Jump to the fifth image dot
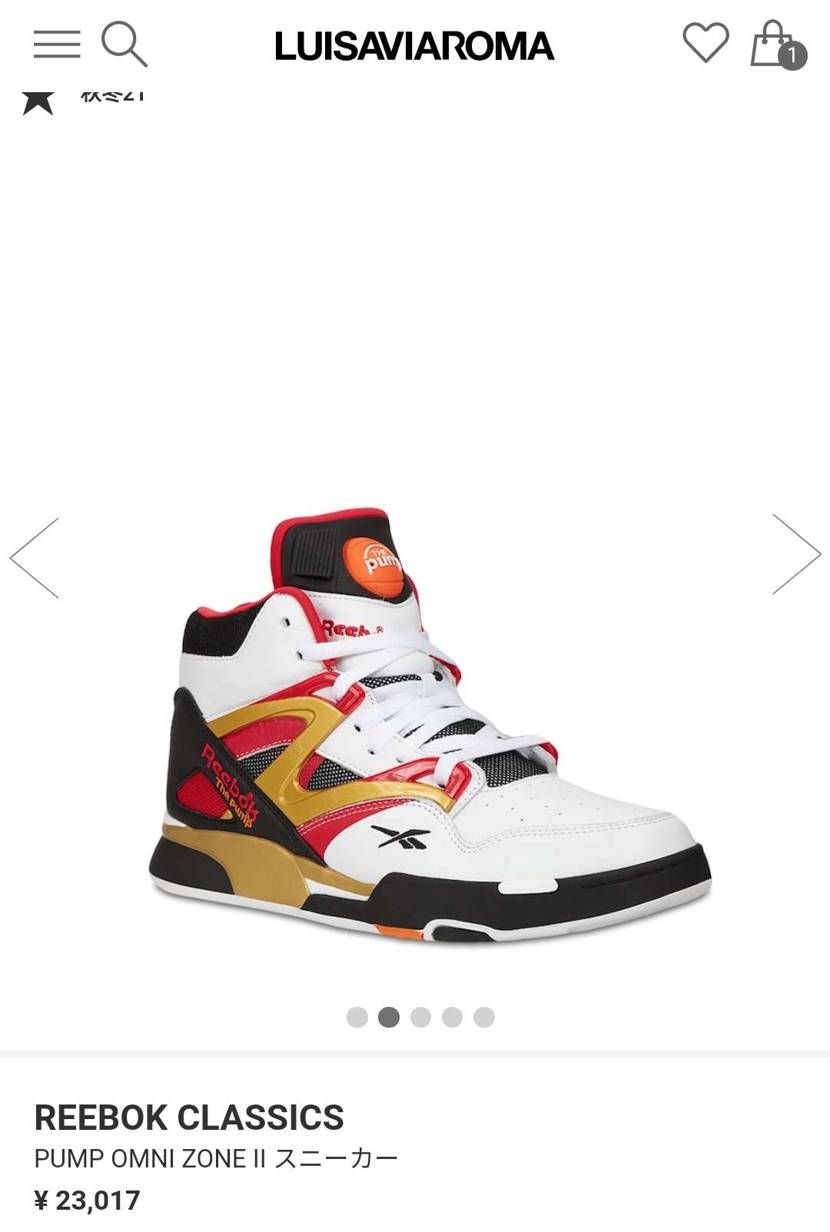 [x=484, y=1017]
